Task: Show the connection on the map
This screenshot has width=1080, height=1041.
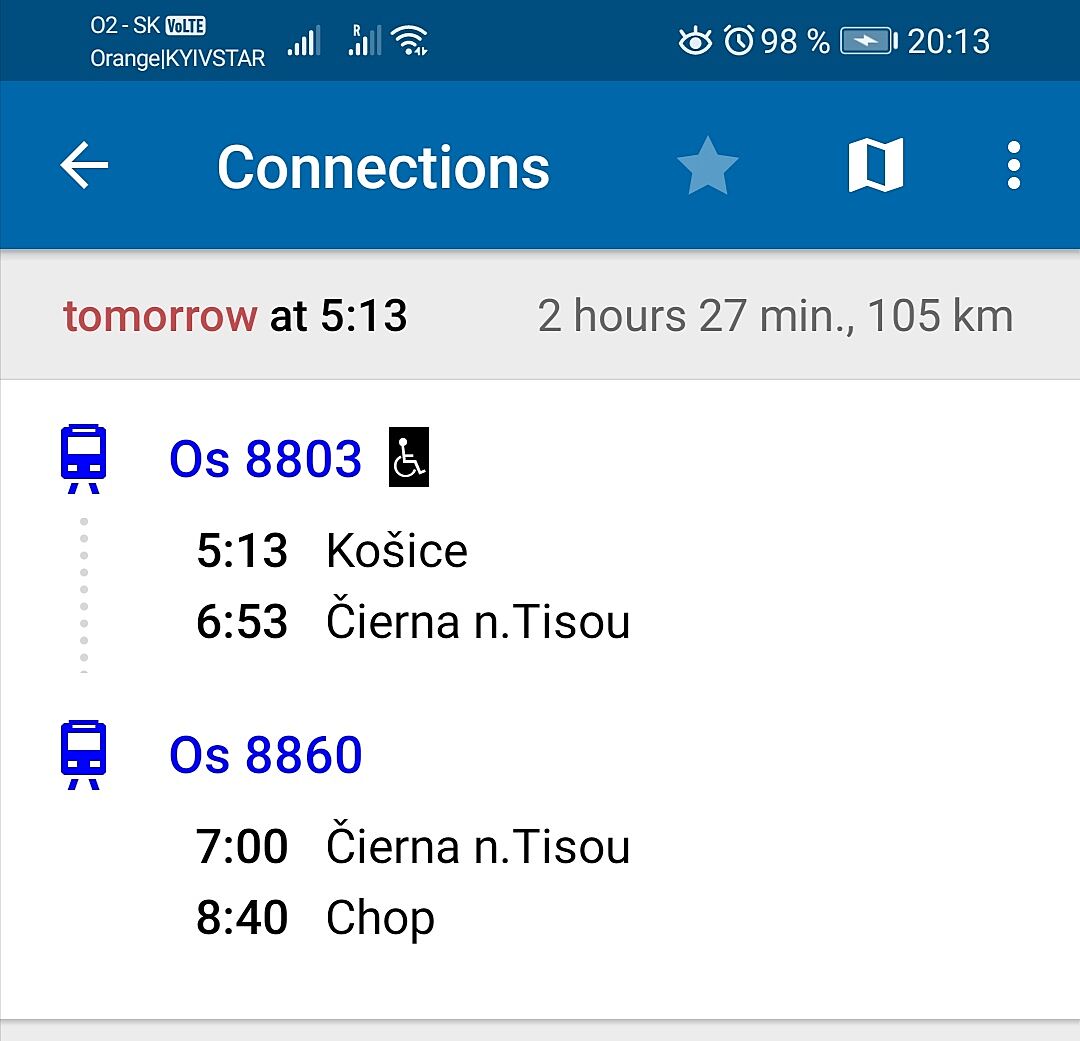Action: click(875, 166)
